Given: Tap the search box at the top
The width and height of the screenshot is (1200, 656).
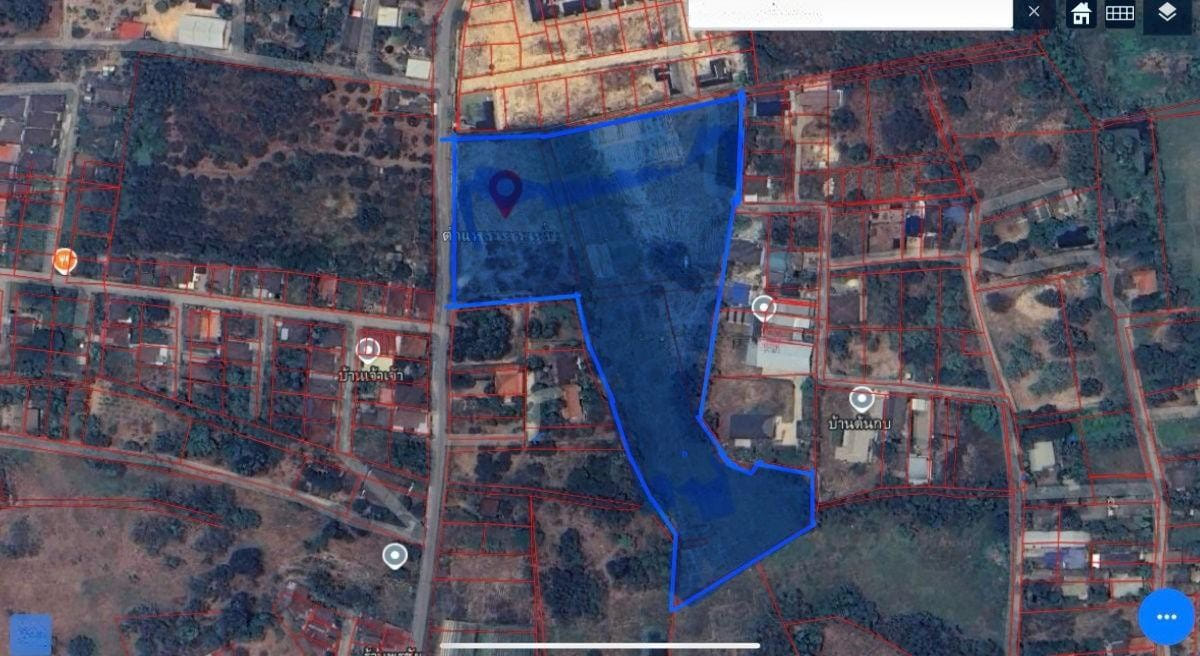Looking at the screenshot, I should pyautogui.click(x=850, y=13).
